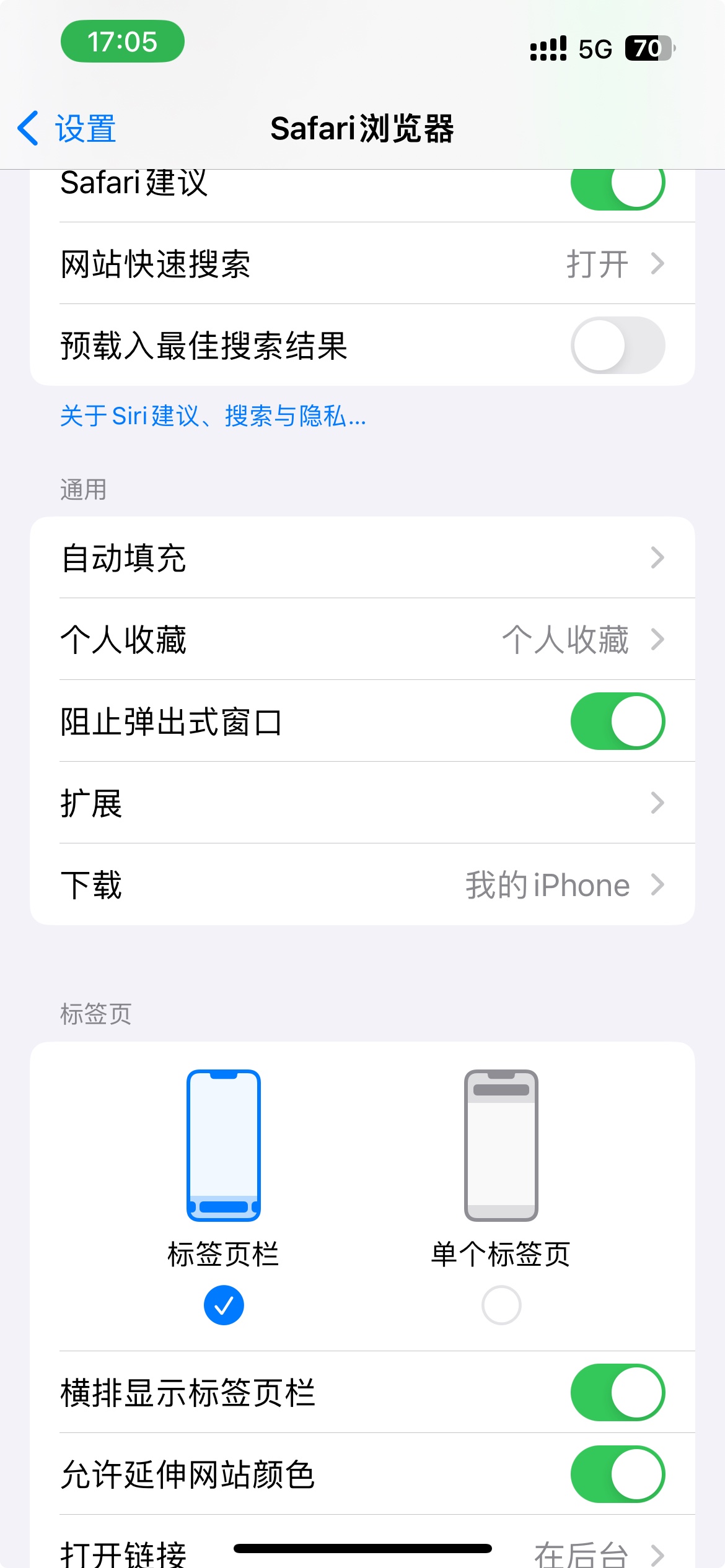Image resolution: width=725 pixels, height=1568 pixels.
Task: Open 扩展 settings
Action: pyautogui.click(x=362, y=803)
